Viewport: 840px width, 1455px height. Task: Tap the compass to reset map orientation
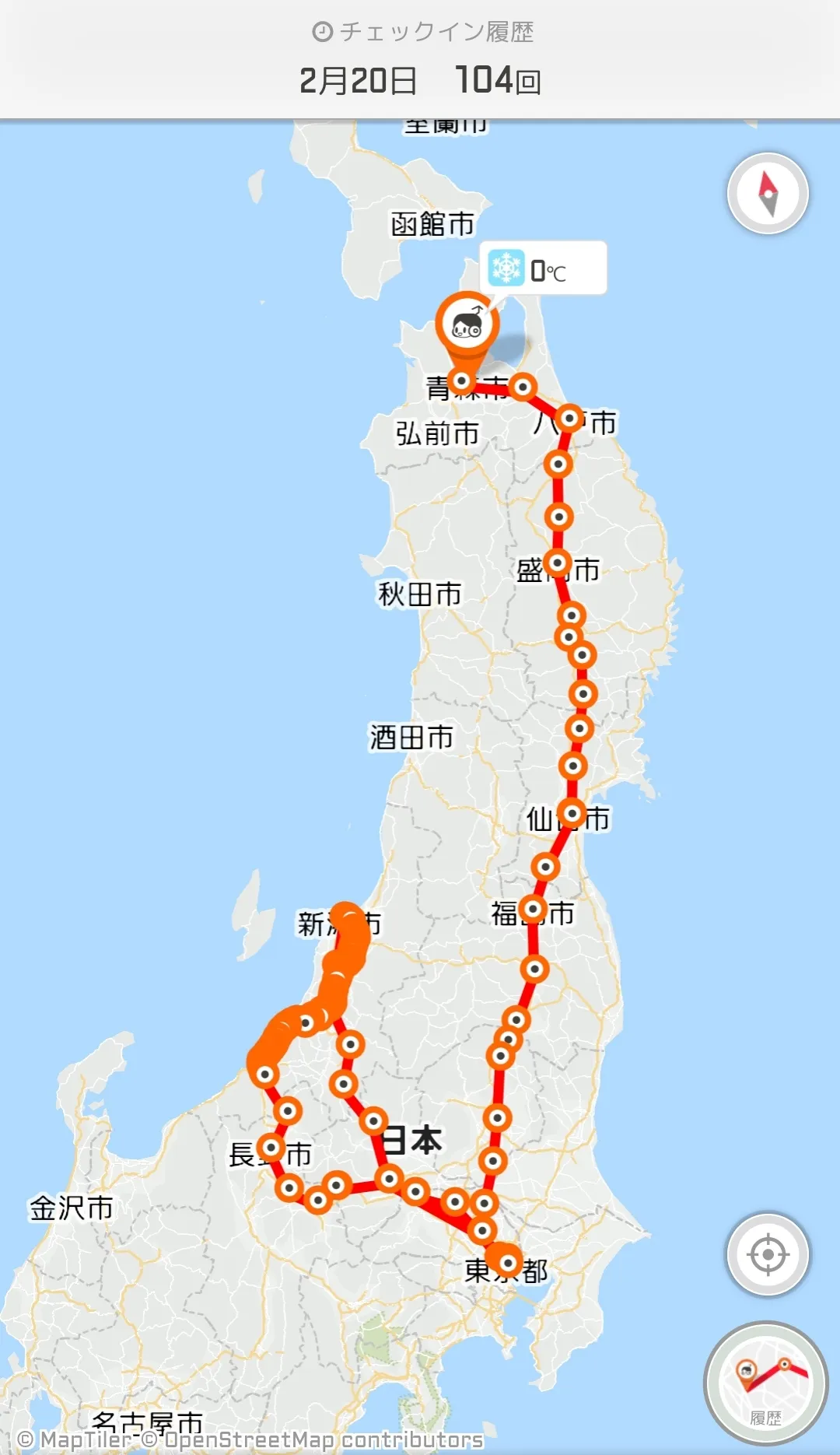(768, 193)
